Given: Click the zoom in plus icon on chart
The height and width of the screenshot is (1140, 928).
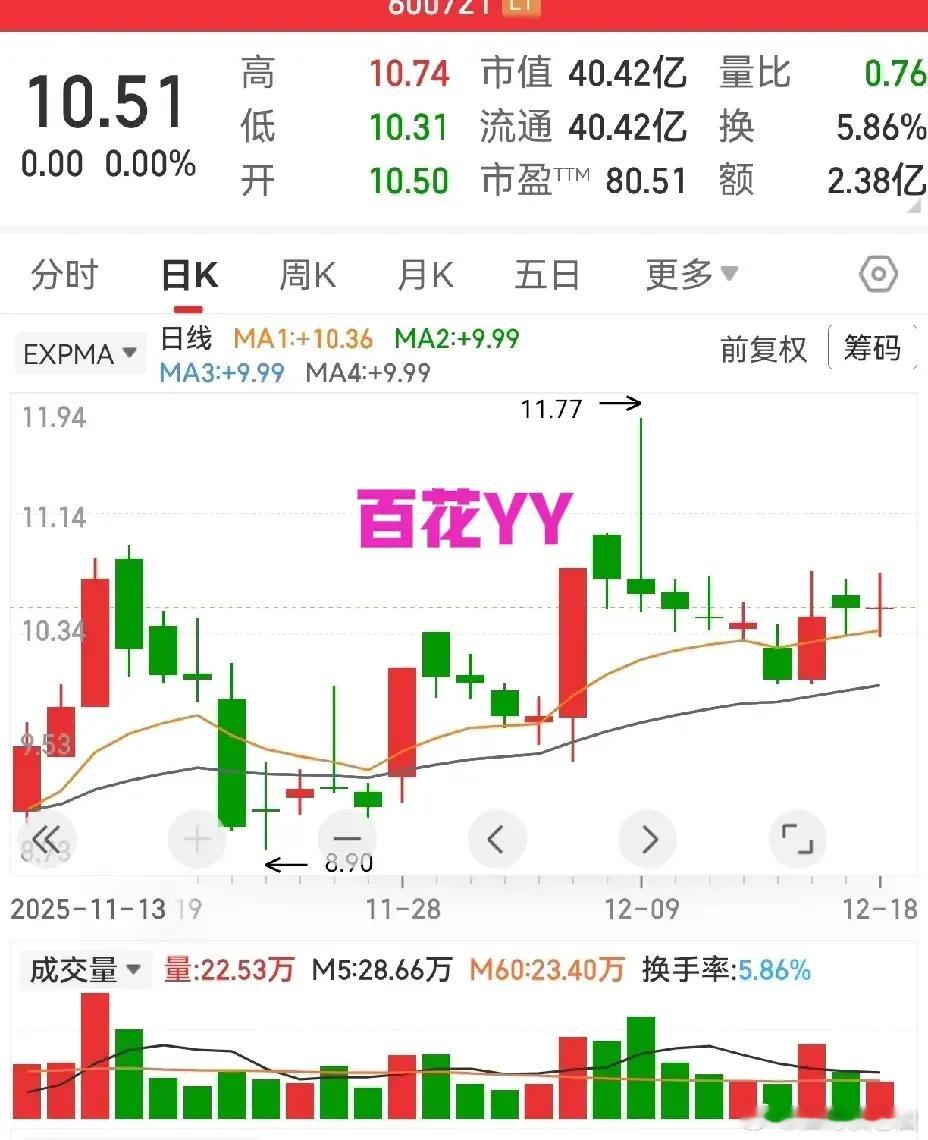Looking at the screenshot, I should click(x=196, y=839).
